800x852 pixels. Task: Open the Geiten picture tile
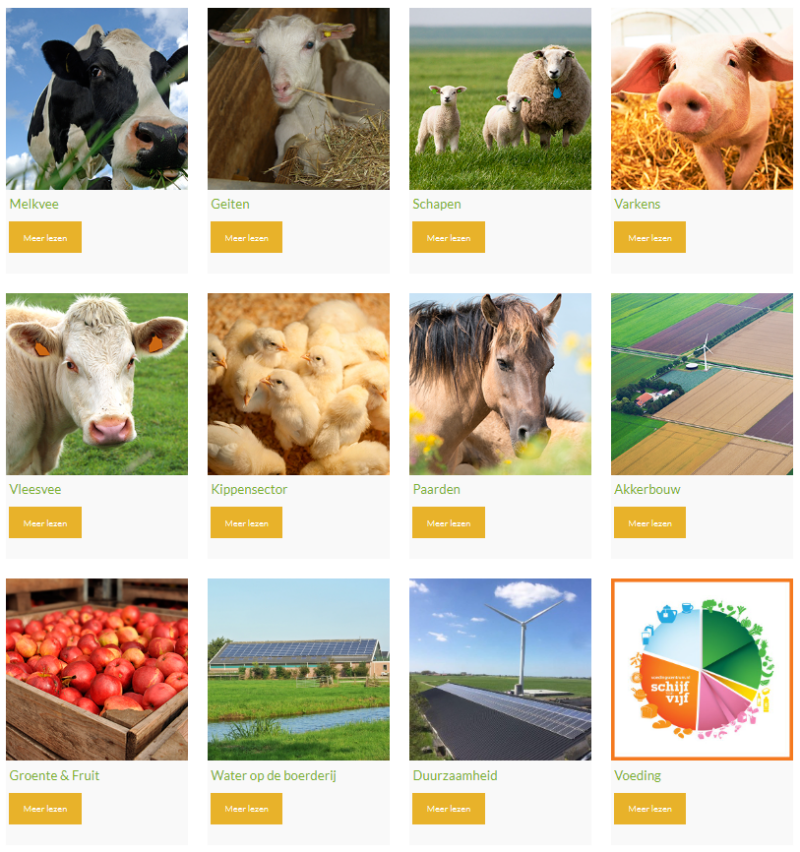298,99
